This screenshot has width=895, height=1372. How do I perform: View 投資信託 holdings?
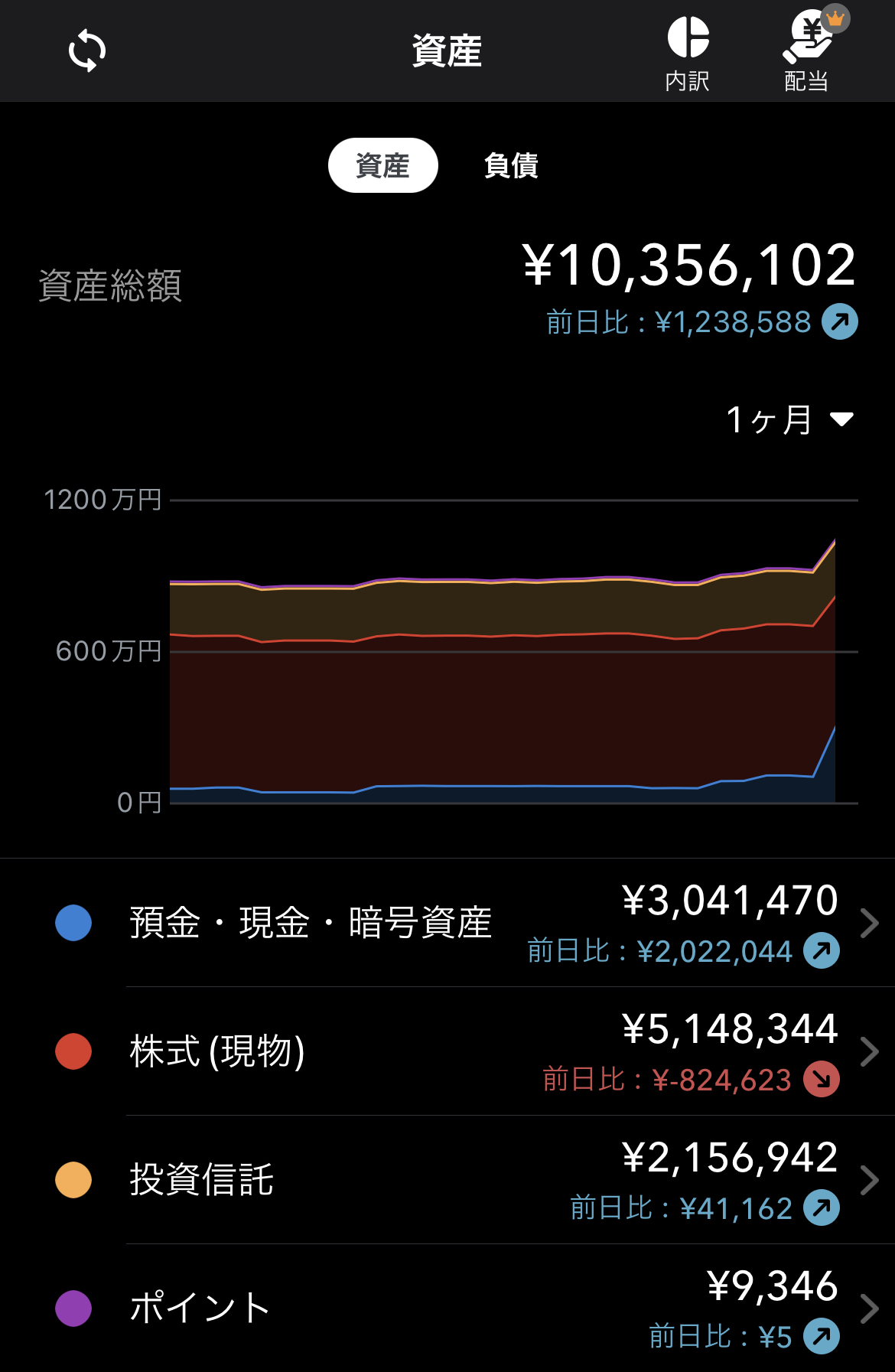459,1180
